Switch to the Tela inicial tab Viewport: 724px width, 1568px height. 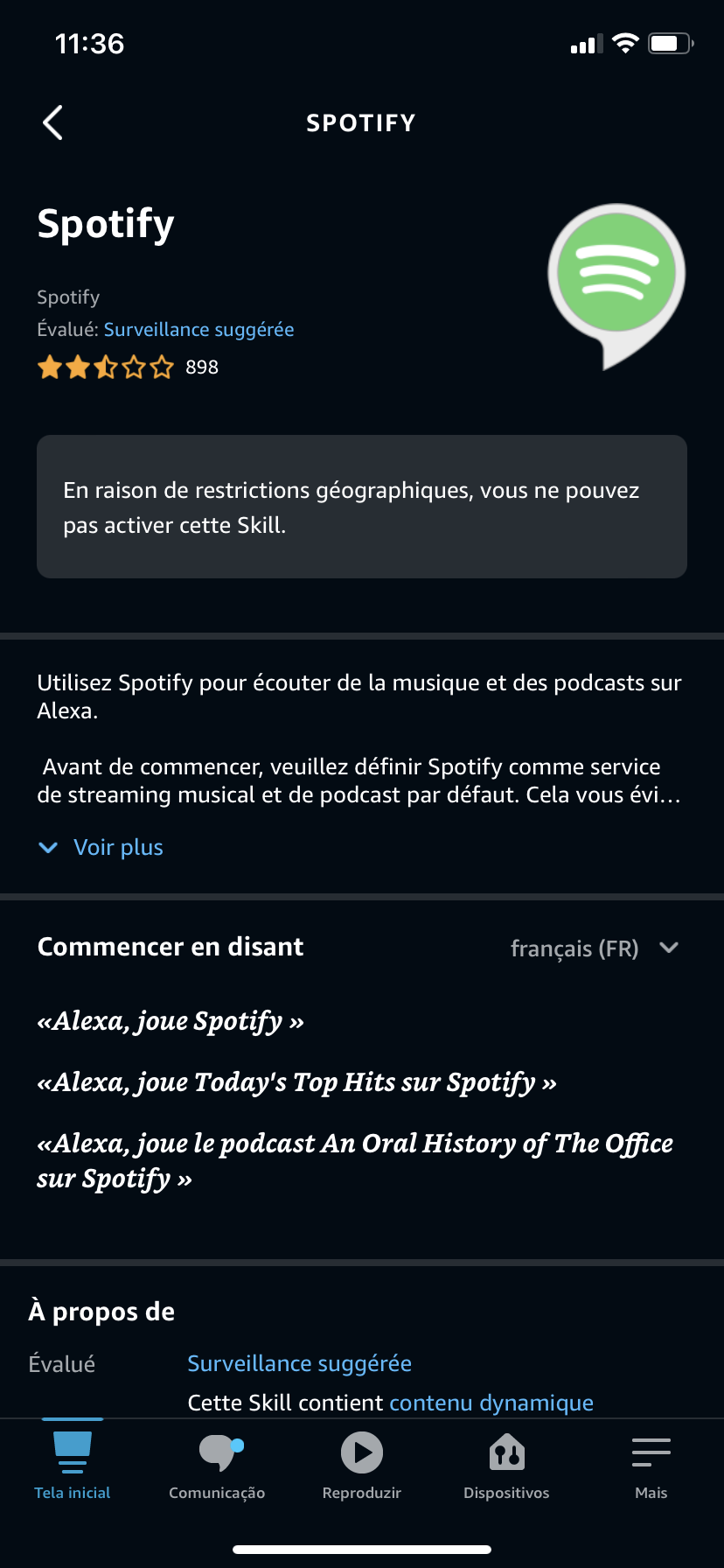coord(73,1465)
